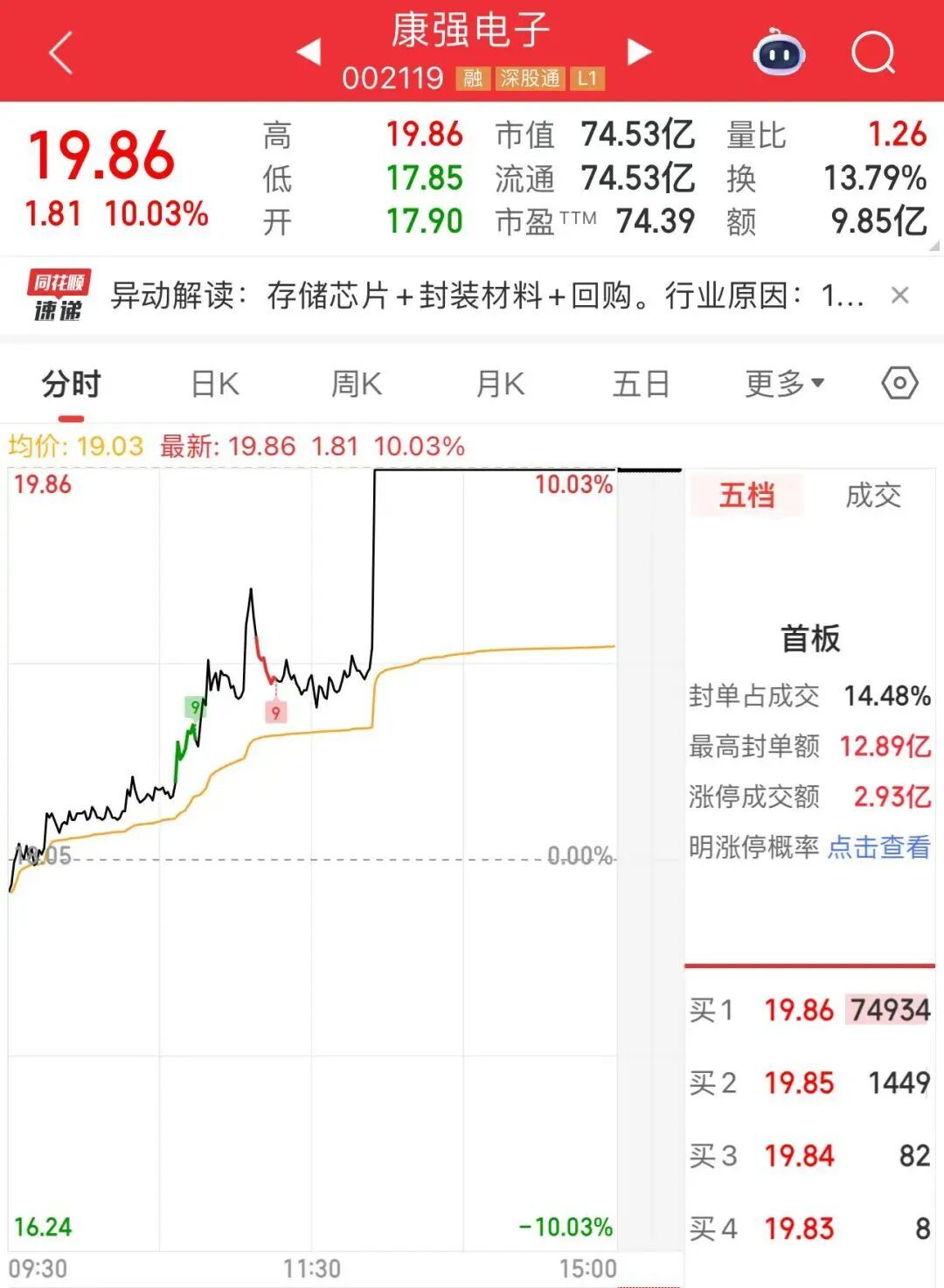This screenshot has width=944, height=1288.
Task: Select the 分时 chart tab
Action: point(72,384)
